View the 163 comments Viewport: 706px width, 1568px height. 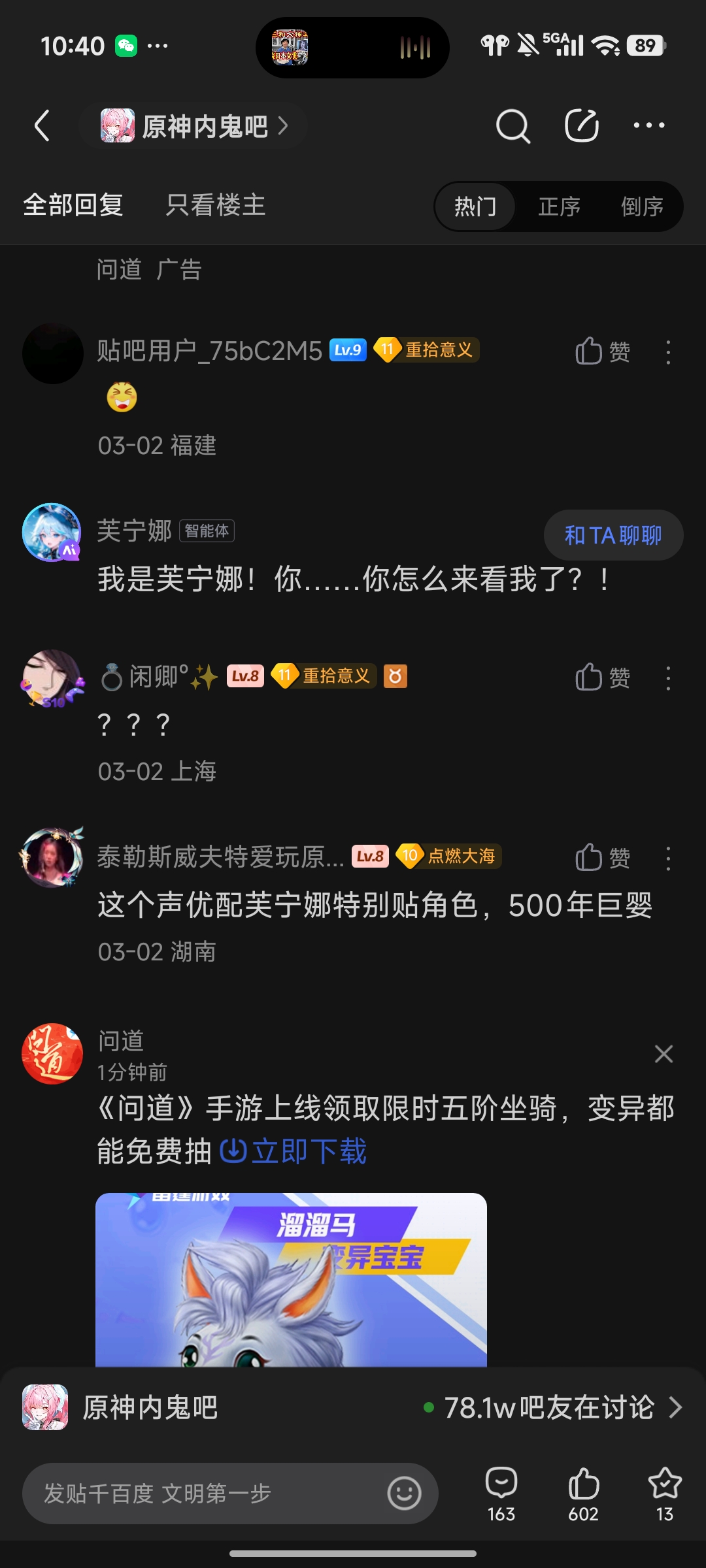pyautogui.click(x=501, y=1494)
